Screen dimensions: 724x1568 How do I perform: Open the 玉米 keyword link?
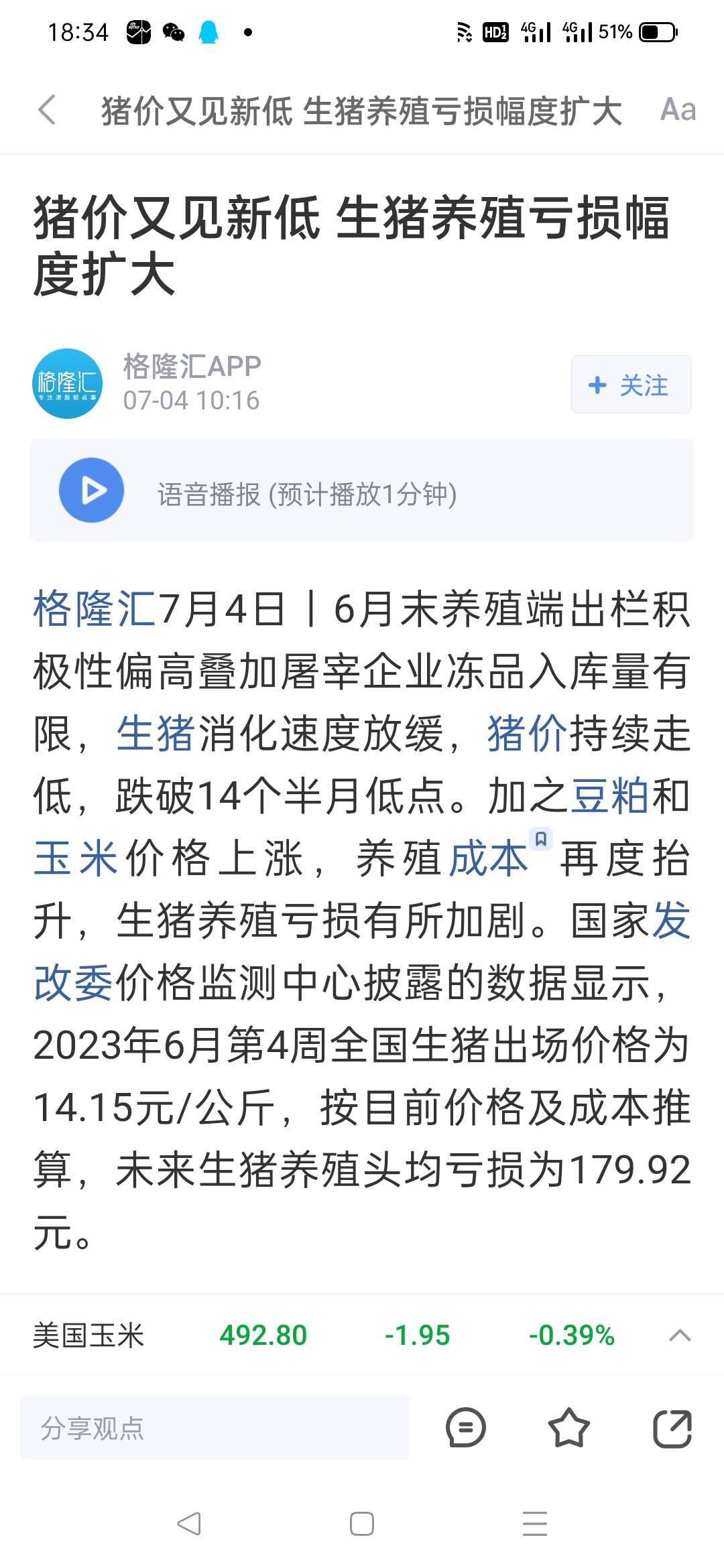75,858
